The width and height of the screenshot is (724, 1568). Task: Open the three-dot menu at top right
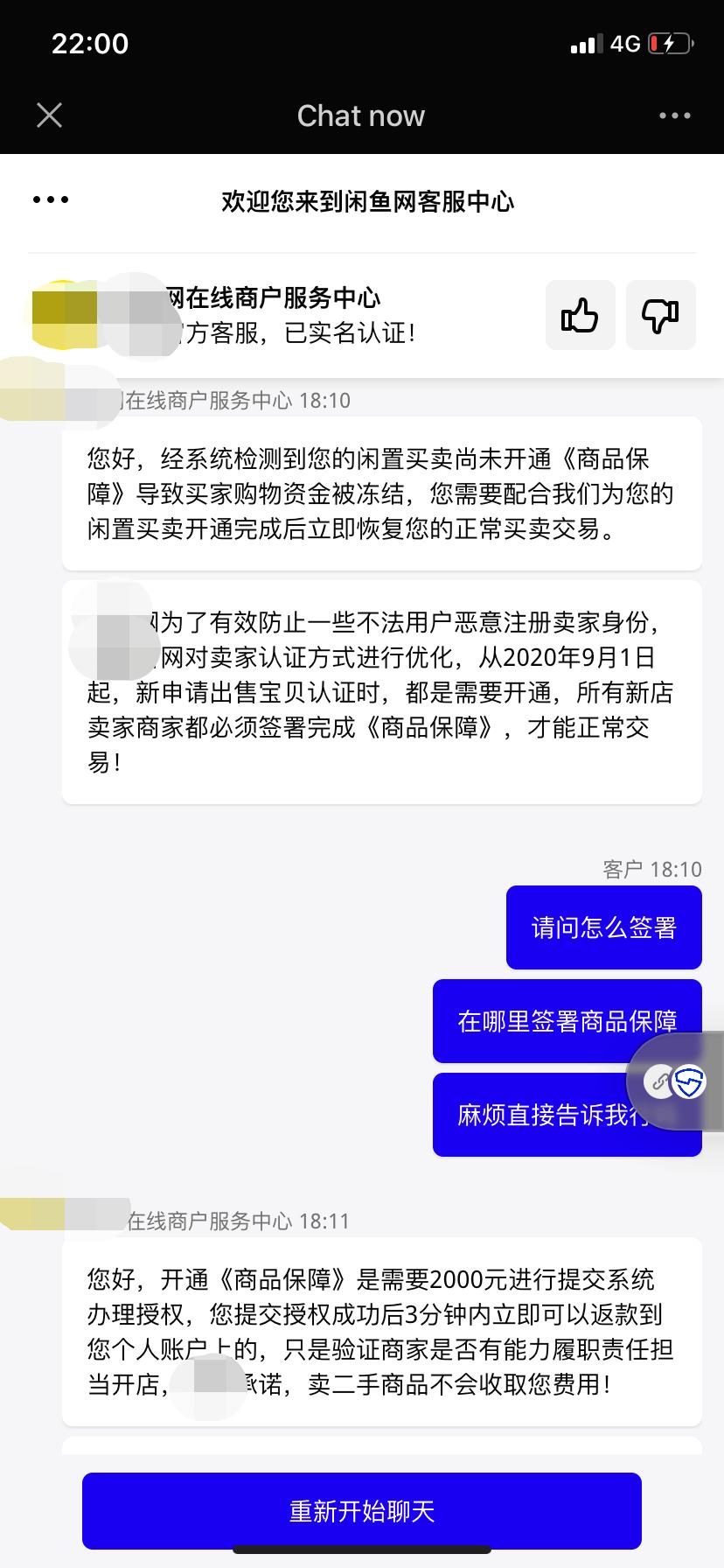click(x=674, y=115)
